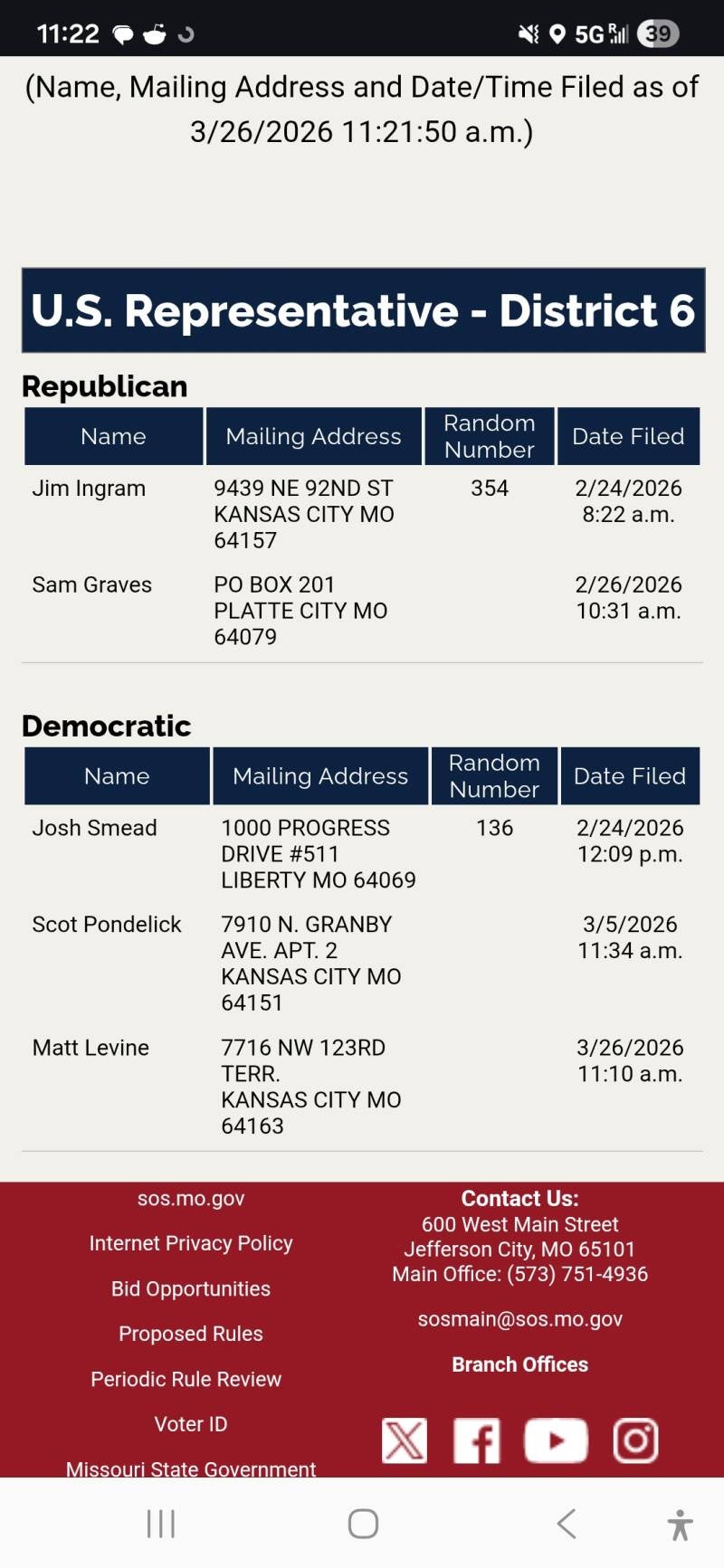View the Proposed Rules page

click(191, 1334)
